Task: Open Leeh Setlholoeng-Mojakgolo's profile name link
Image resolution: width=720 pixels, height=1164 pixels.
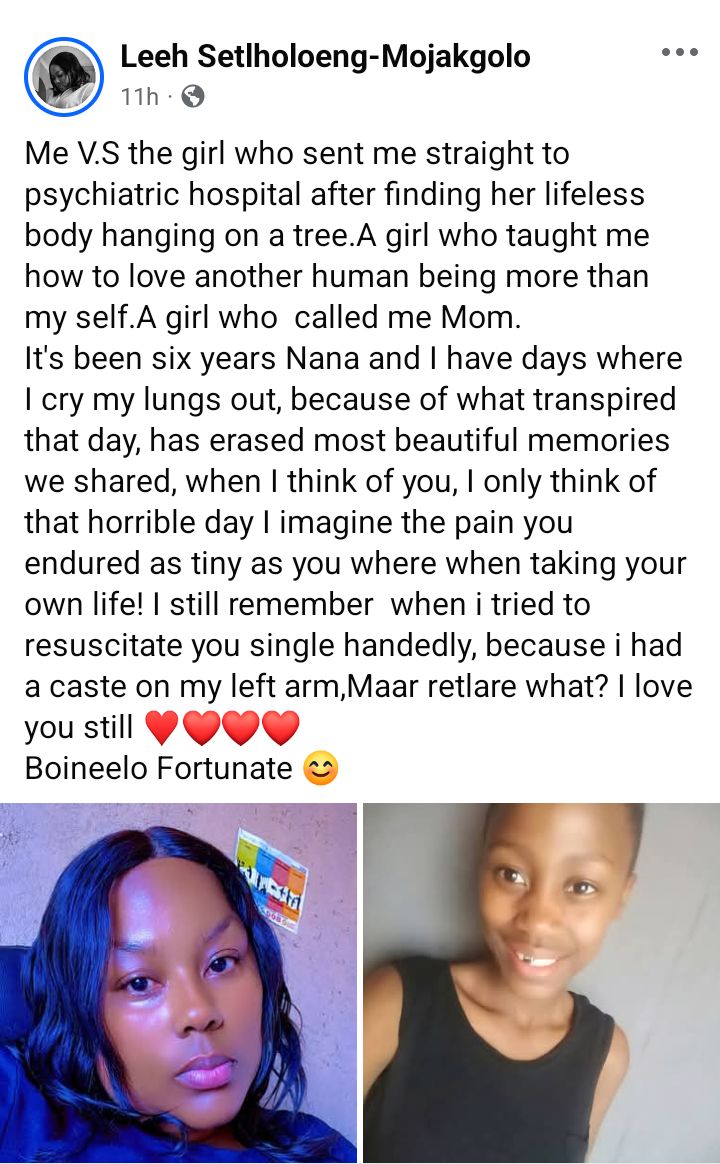Action: point(325,58)
